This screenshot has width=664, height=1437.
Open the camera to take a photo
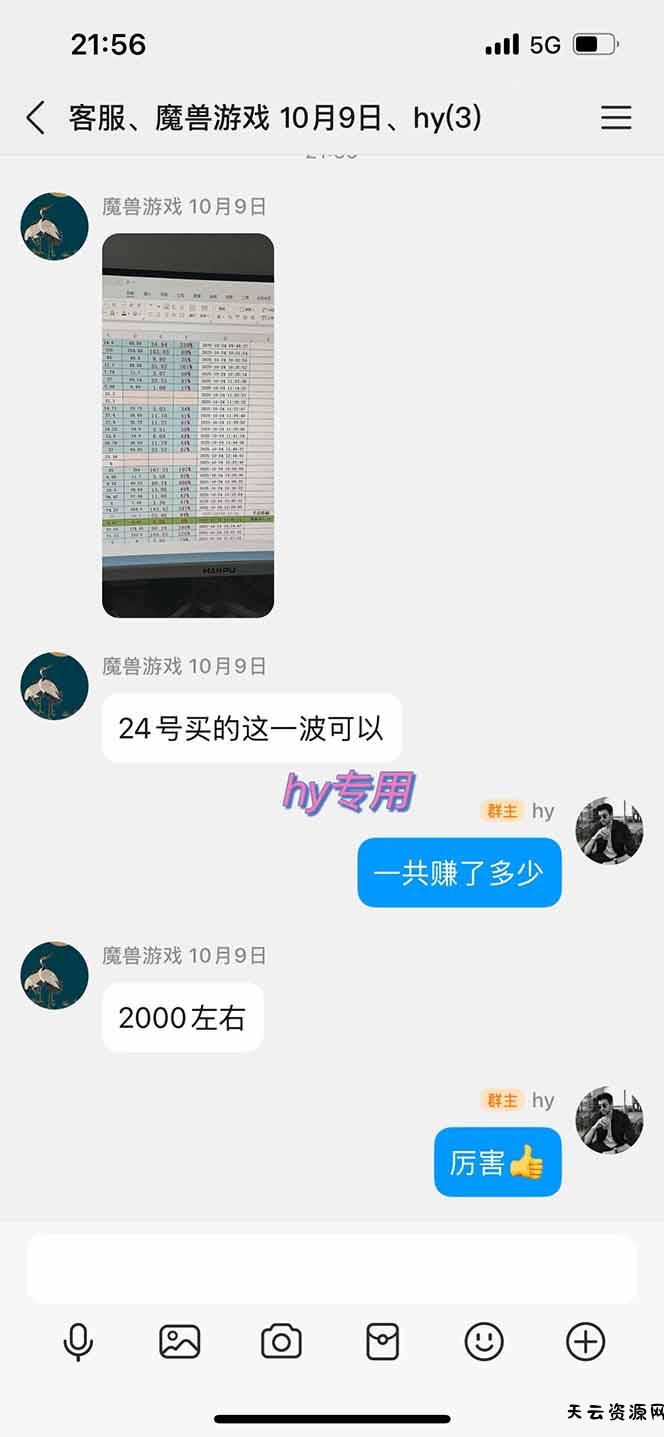[281, 1342]
